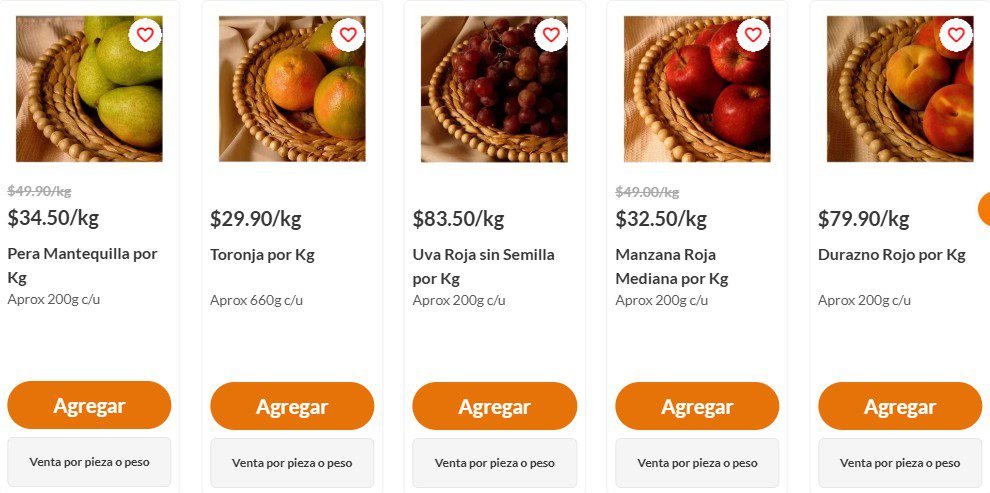Choose piece or weight for Manzana Roja
This screenshot has height=493, width=990.
point(697,463)
